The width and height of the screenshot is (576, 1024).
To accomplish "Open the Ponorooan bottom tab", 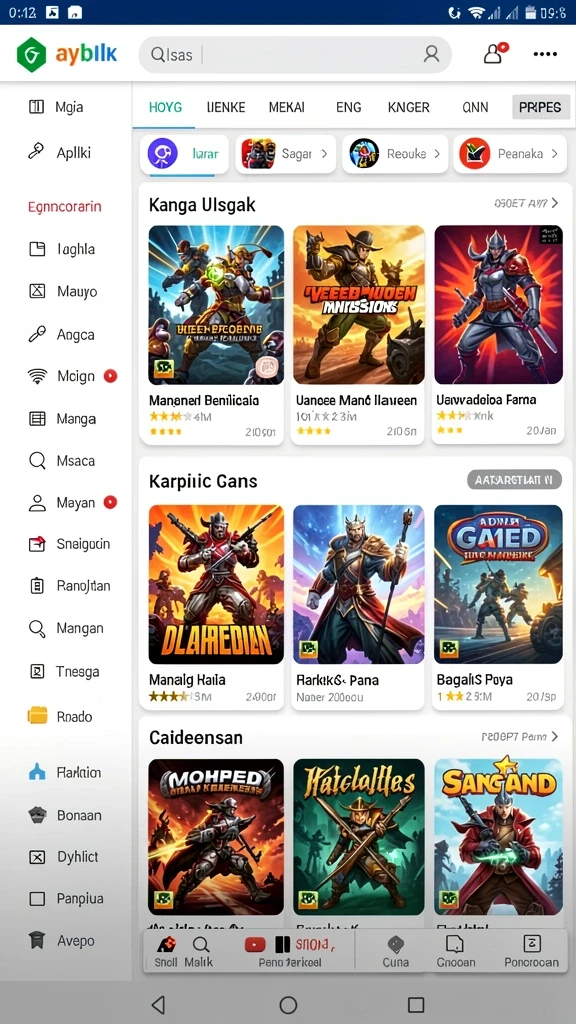I will 532,951.
